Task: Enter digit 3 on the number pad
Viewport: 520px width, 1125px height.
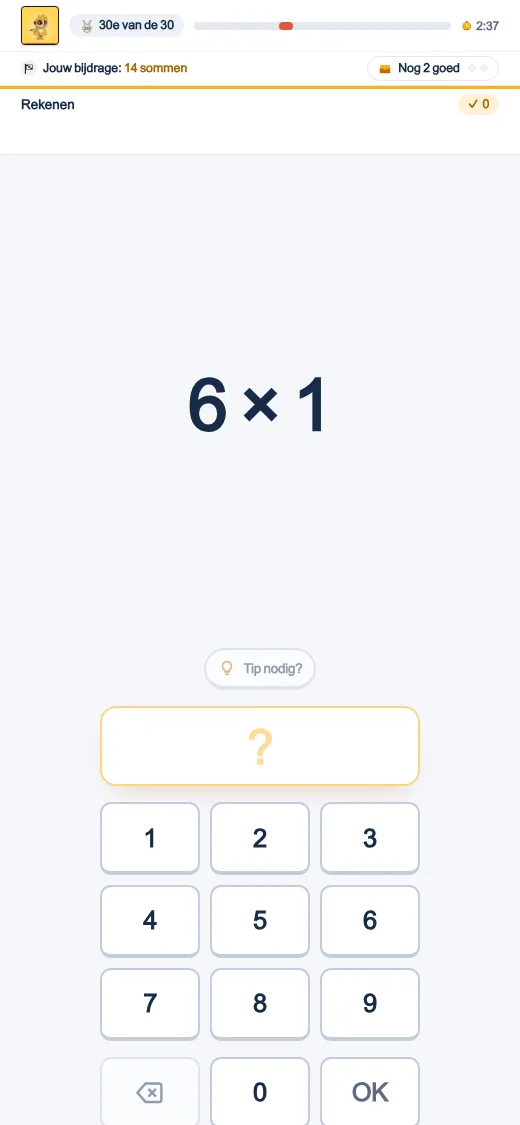Action: pyautogui.click(x=370, y=838)
